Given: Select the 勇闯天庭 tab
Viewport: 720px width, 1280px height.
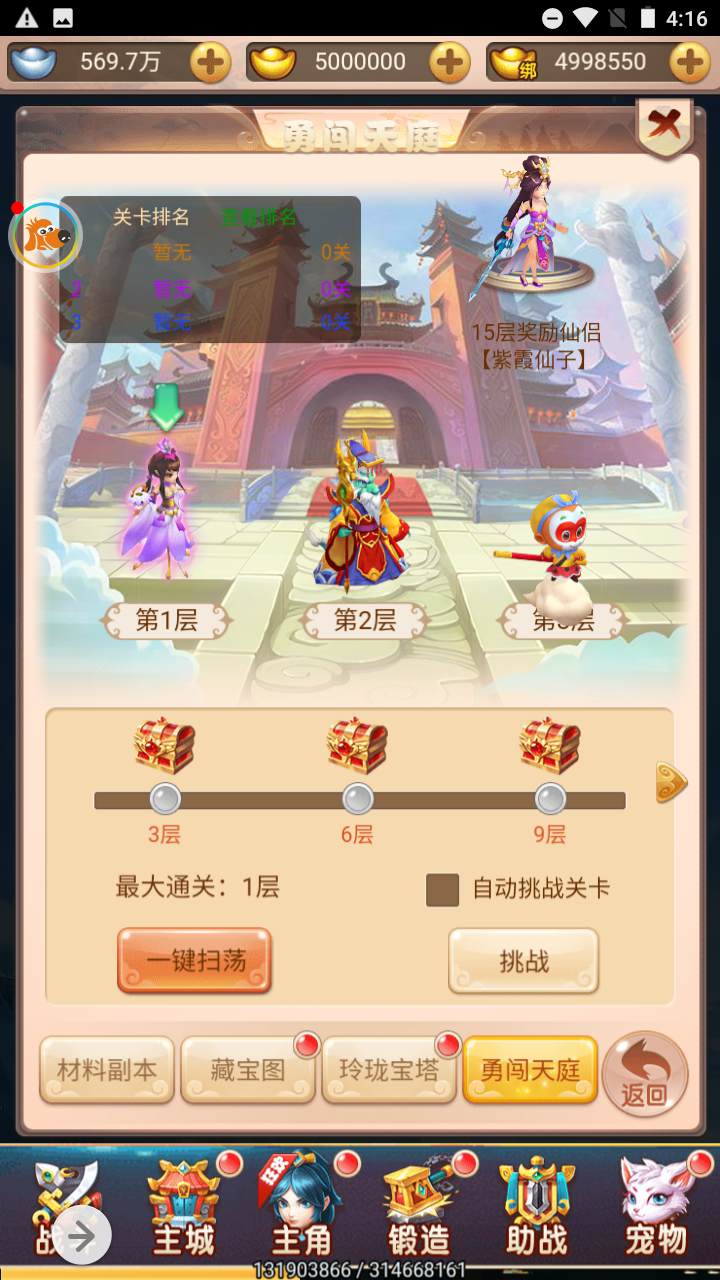Looking at the screenshot, I should tap(530, 1070).
